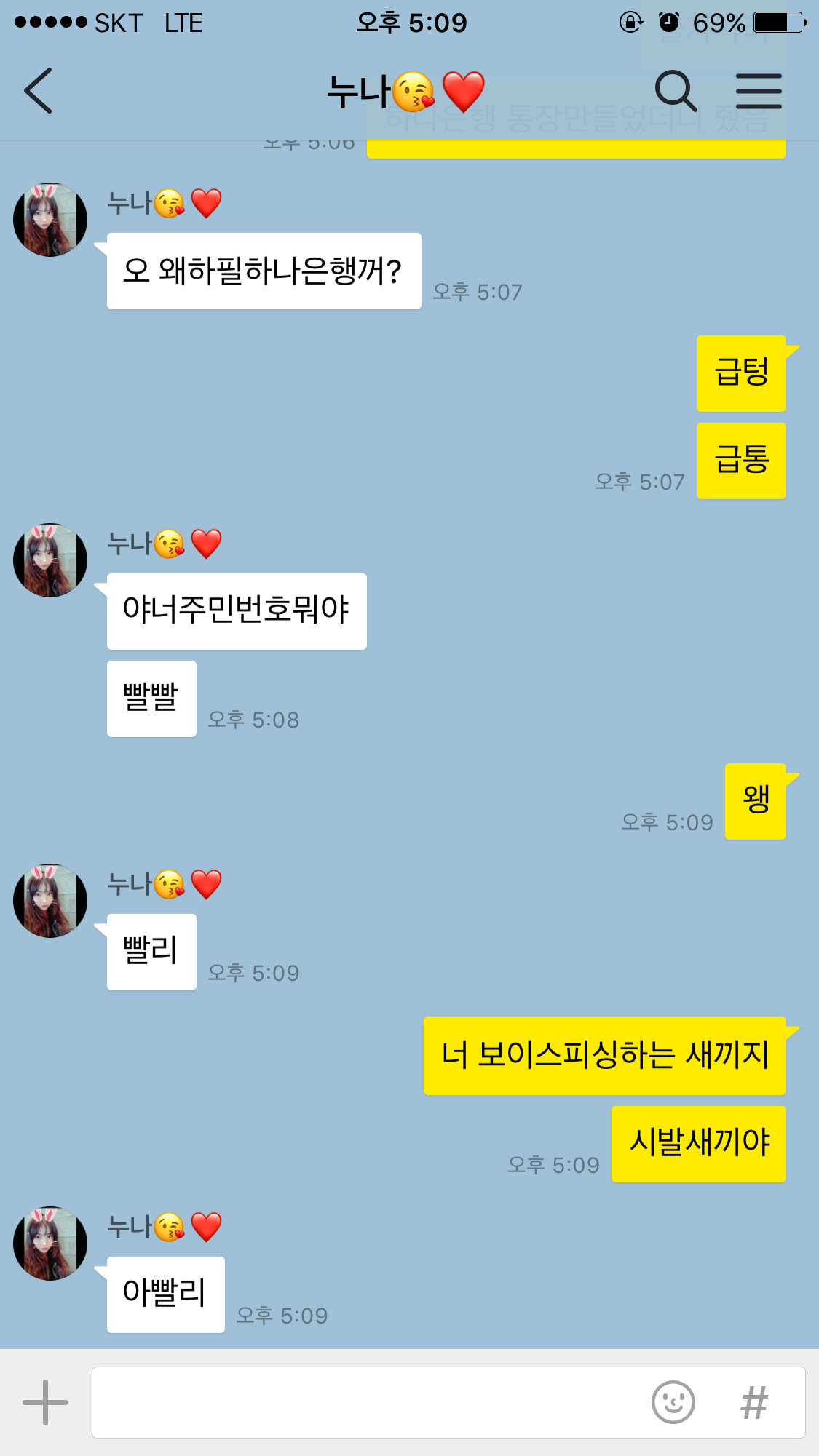Open the plus attachment menu
This screenshot has width=819, height=1456.
[45, 1402]
